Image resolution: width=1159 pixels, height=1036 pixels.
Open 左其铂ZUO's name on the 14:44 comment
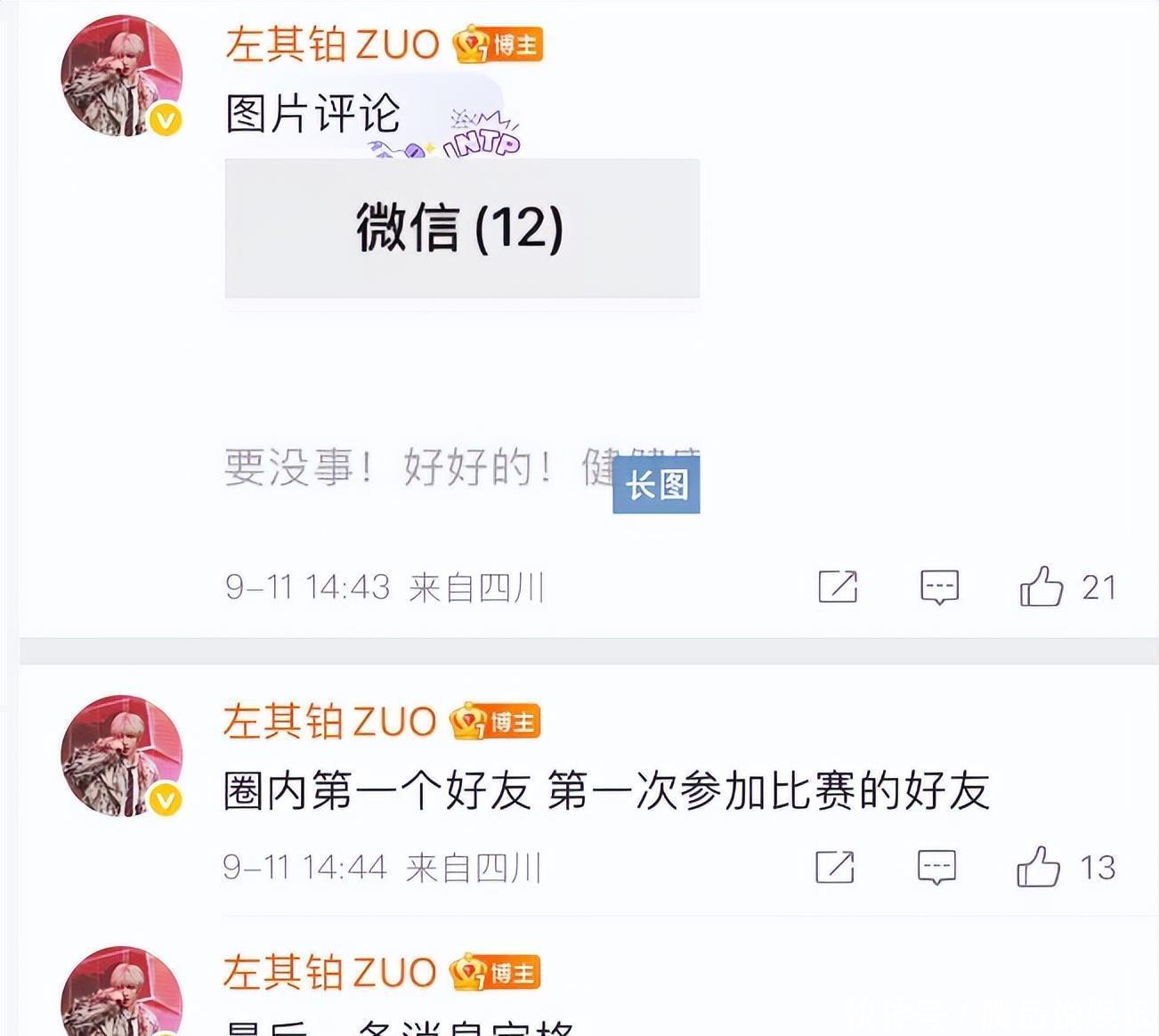pyautogui.click(x=329, y=721)
